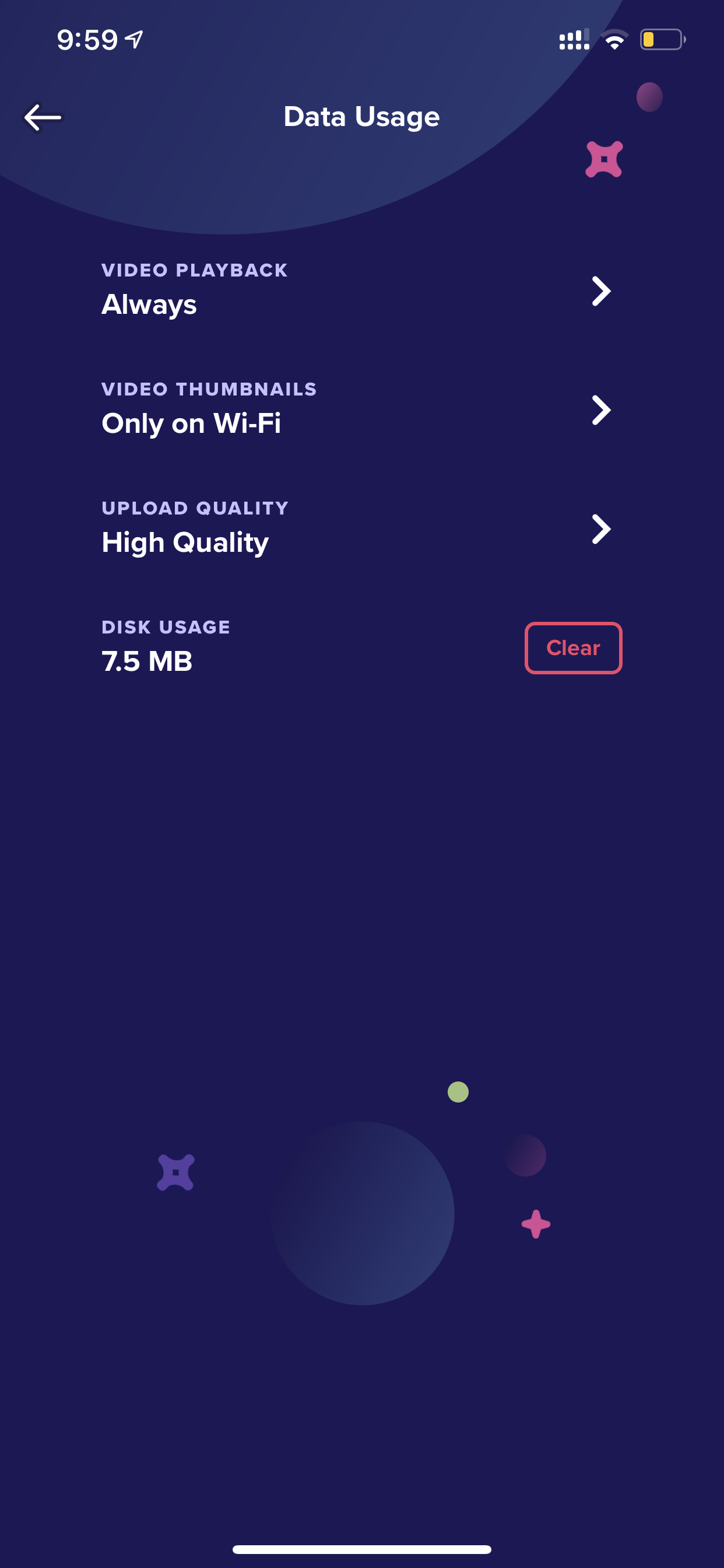Open Video Playback setting
Viewport: 724px width, 1568px height.
[361, 290]
